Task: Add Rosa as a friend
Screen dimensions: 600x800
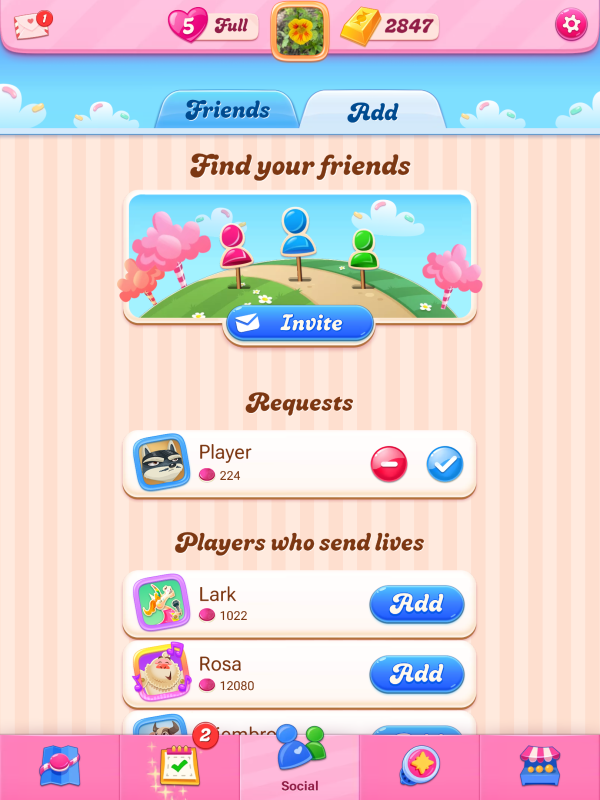Action: (417, 674)
